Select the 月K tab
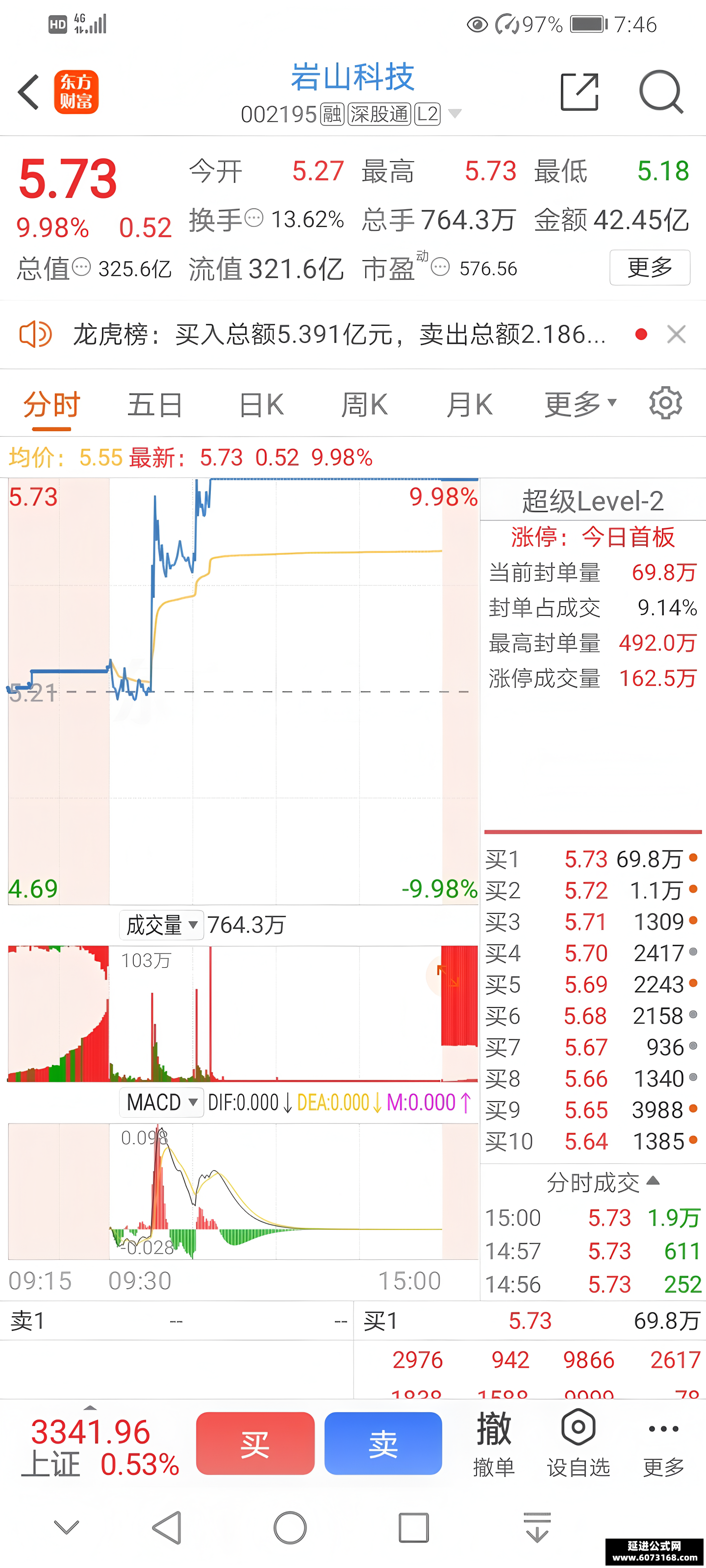 pos(469,405)
